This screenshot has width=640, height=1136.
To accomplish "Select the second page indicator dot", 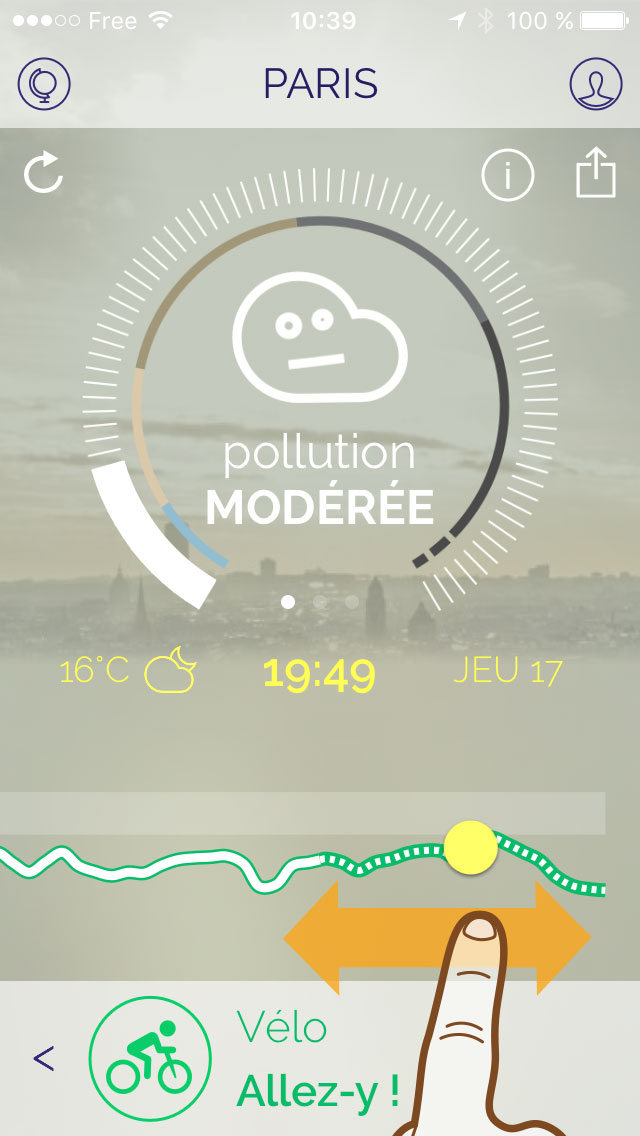I will point(321,602).
